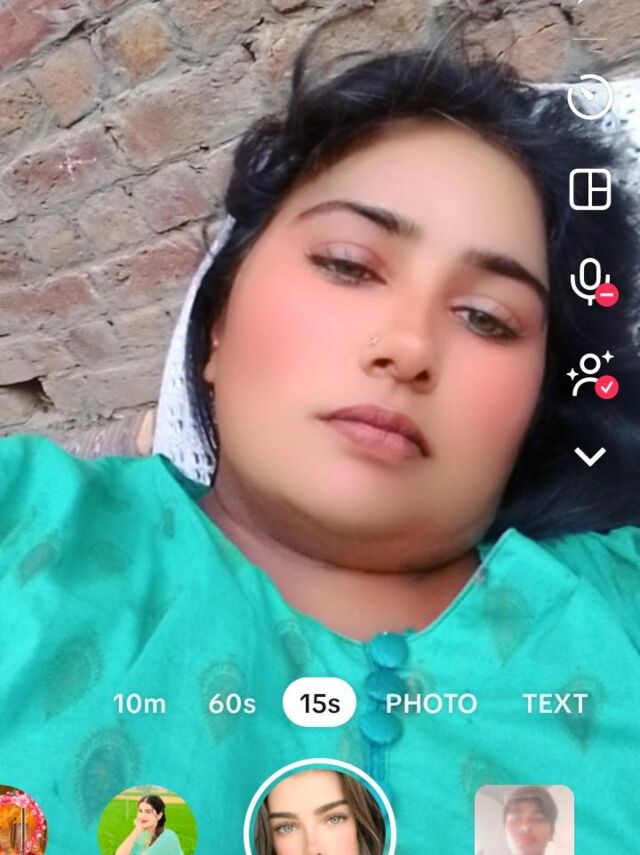Open the gallery upload thumbnail
The image size is (640, 855).
[x=523, y=820]
